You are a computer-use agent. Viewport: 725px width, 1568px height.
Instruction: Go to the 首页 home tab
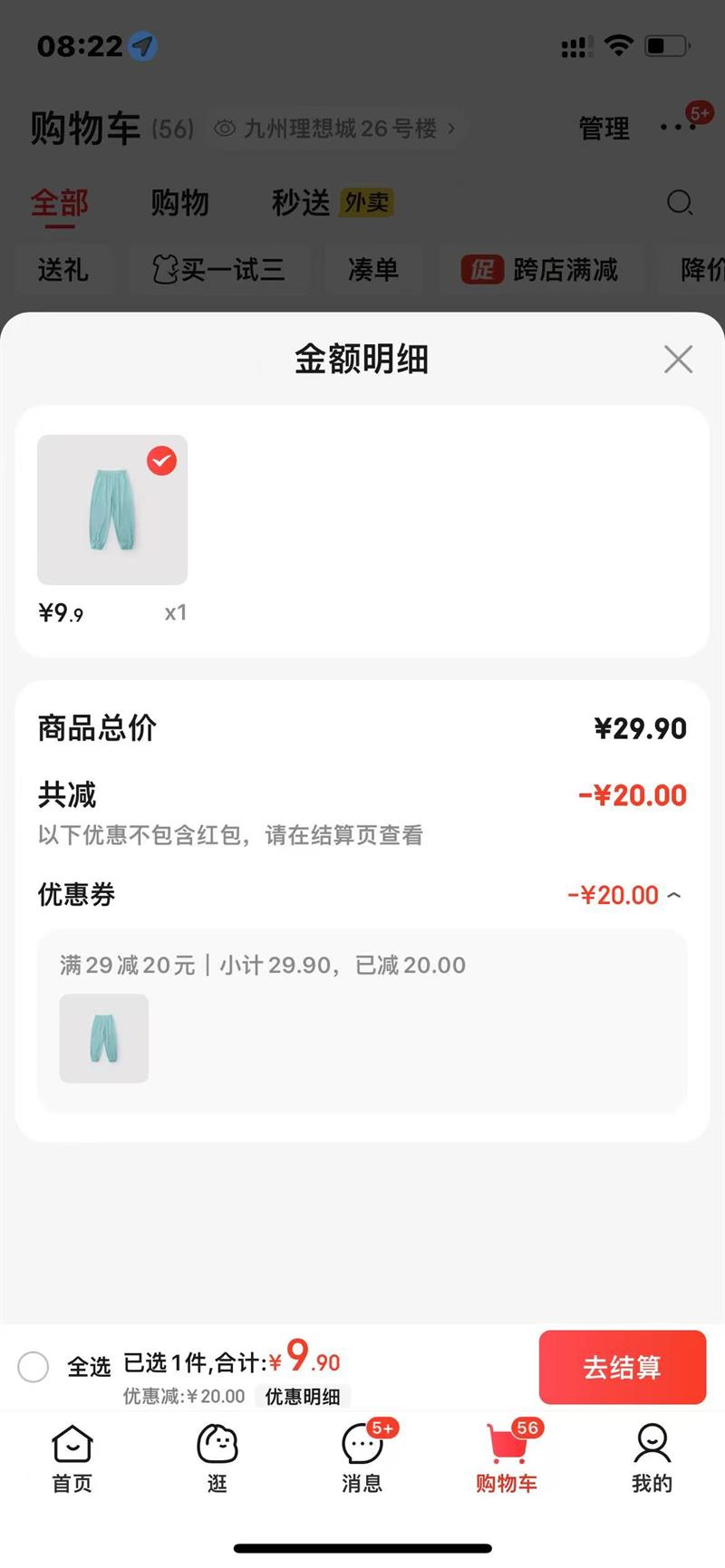72,1457
